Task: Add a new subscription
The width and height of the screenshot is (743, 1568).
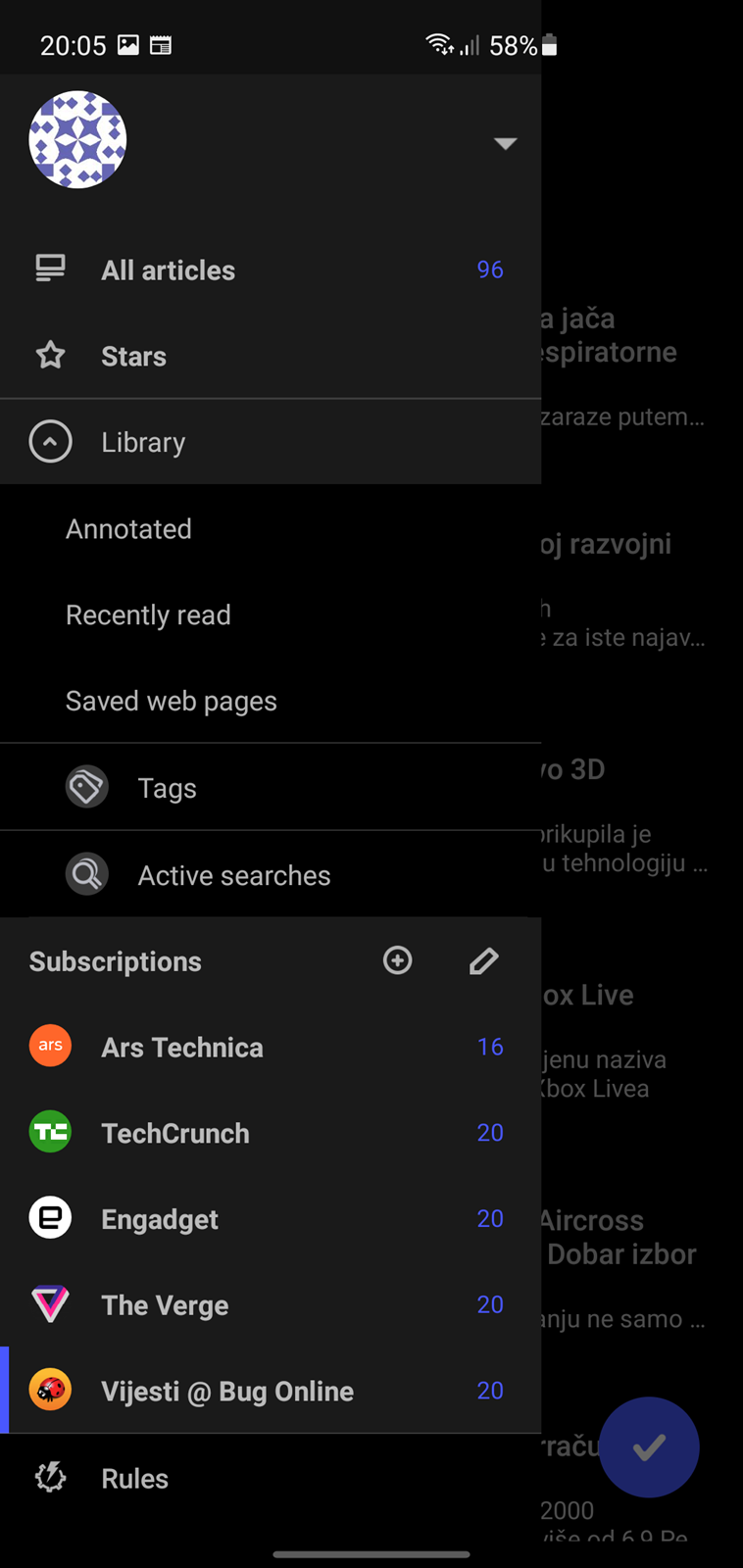Action: tap(398, 960)
